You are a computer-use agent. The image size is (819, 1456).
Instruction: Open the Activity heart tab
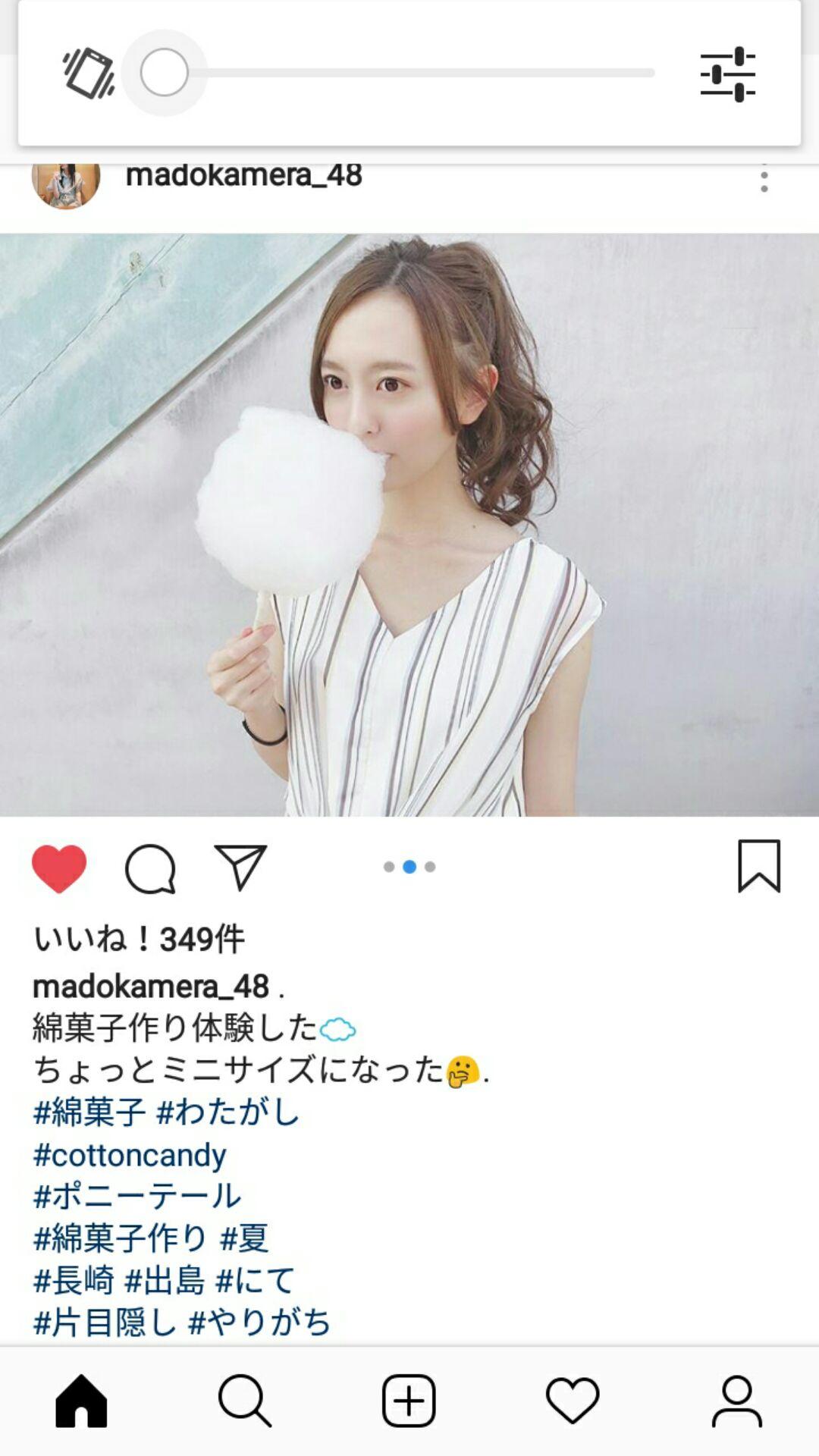point(573,1401)
